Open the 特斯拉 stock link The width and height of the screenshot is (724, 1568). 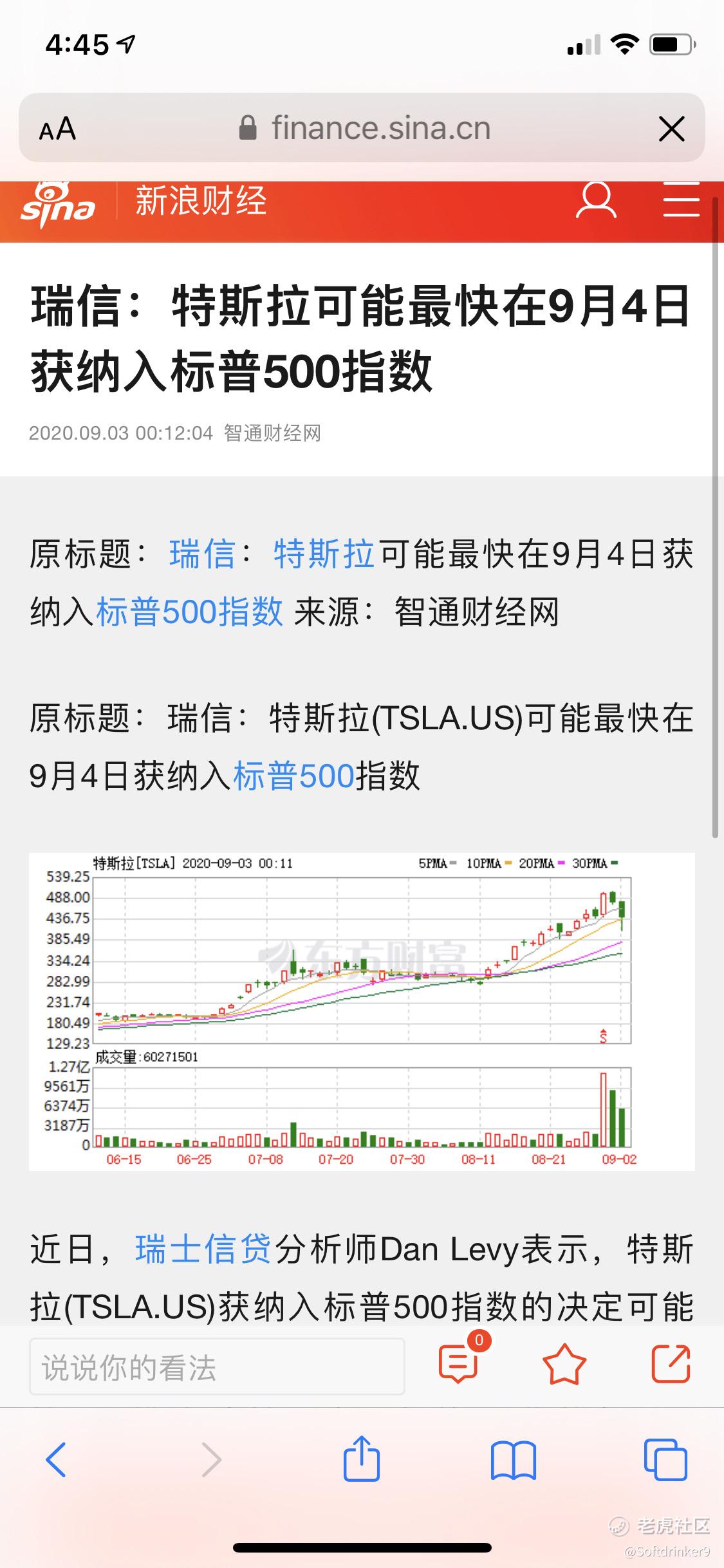pos(324,554)
